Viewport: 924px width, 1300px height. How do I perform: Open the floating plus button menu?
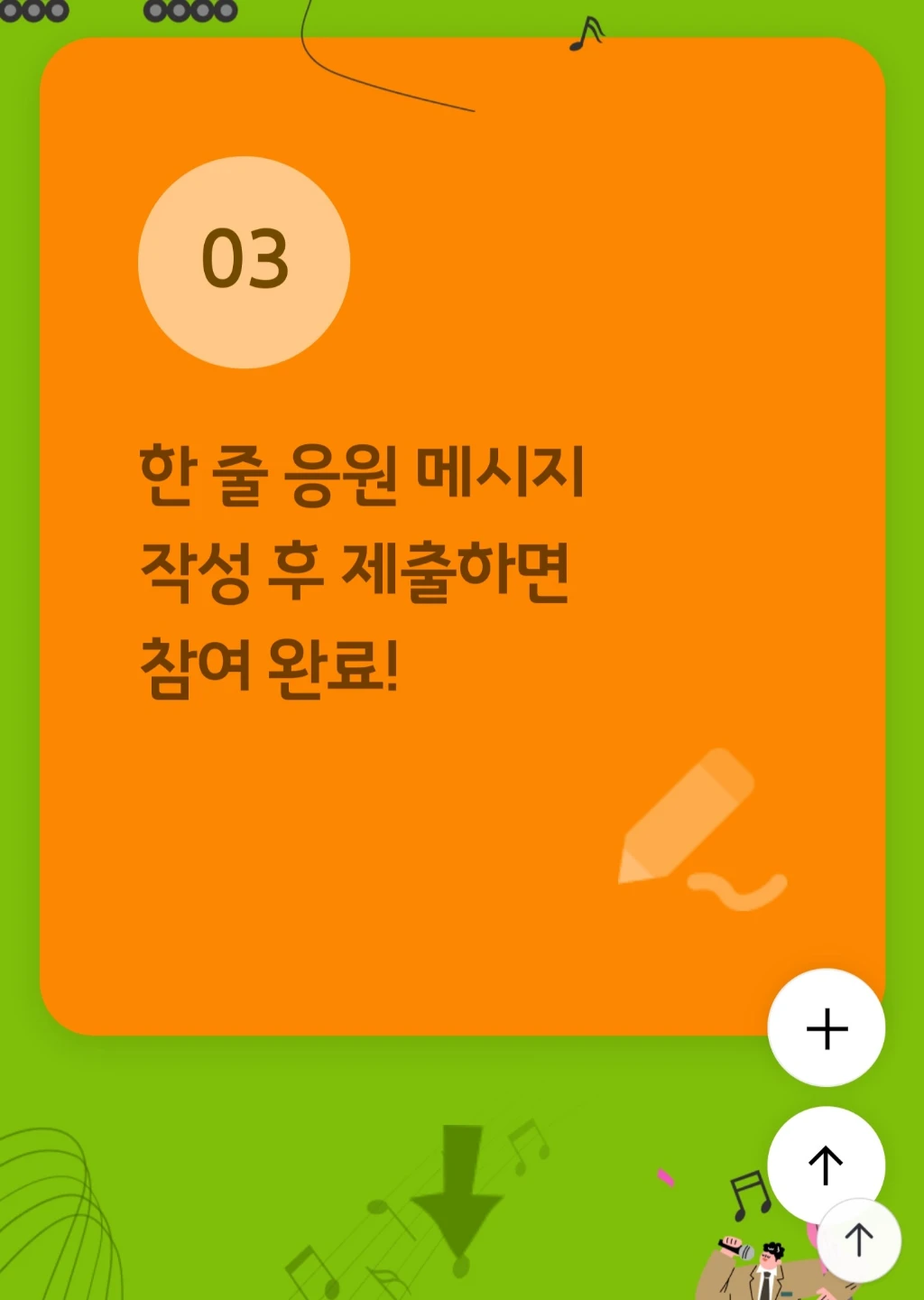point(826,1027)
